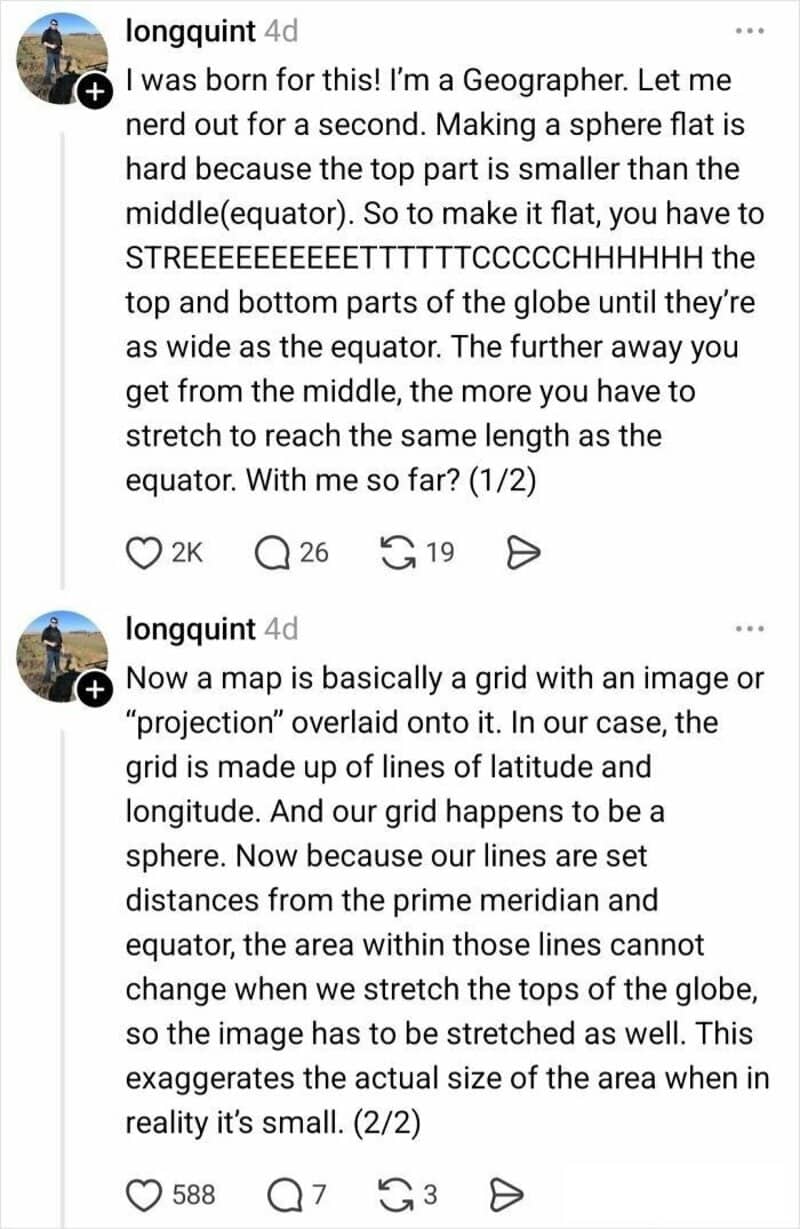Like longquint's first post about map stretching
Image resolution: width=800 pixels, height=1229 pixels.
(x=143, y=550)
